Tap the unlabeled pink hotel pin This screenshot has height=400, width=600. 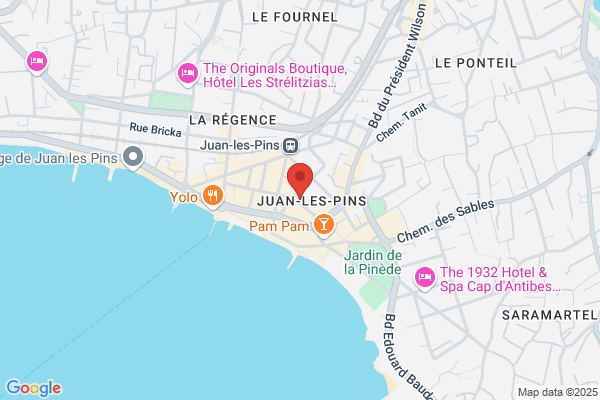click(x=37, y=62)
